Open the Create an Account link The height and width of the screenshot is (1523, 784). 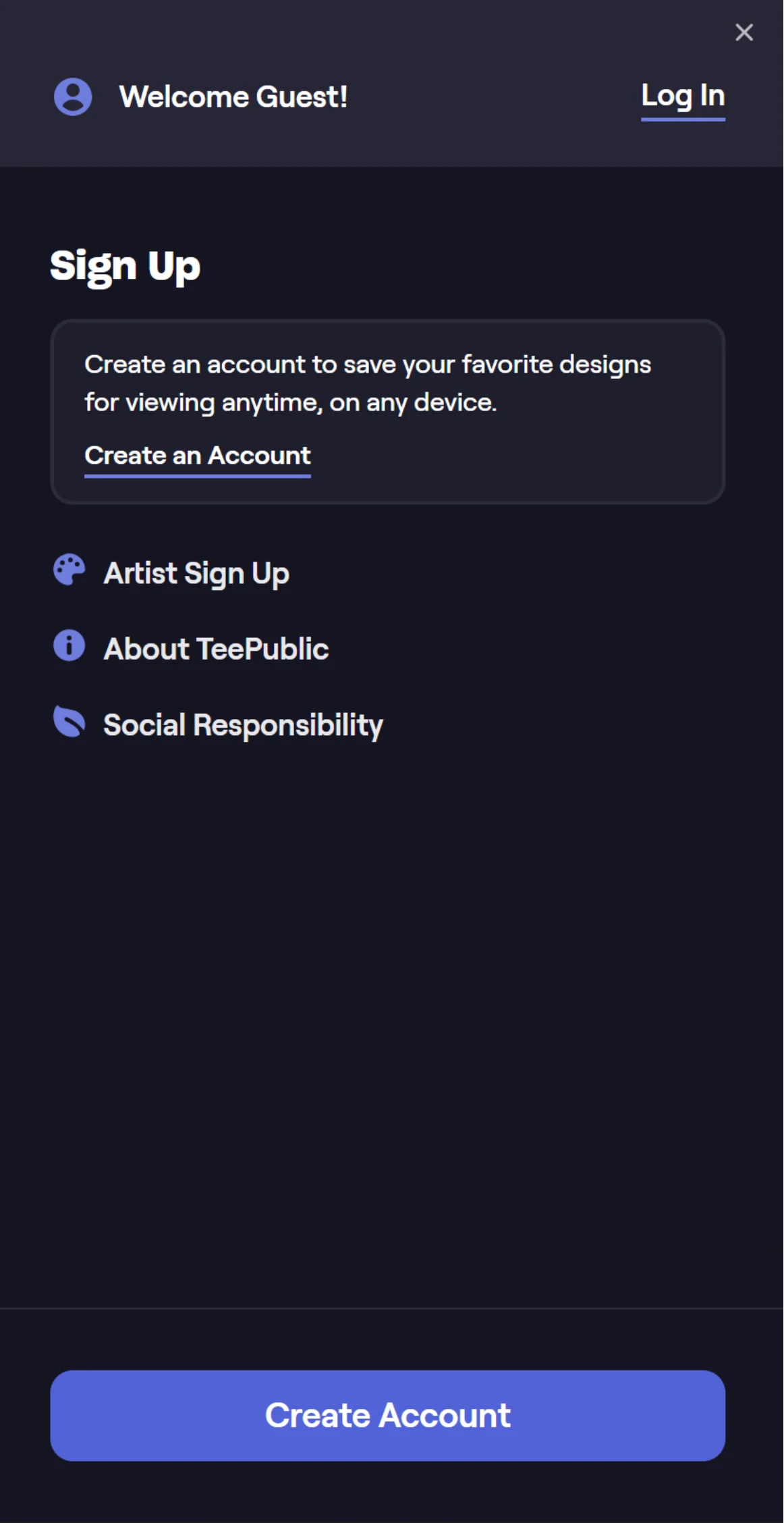click(x=197, y=456)
